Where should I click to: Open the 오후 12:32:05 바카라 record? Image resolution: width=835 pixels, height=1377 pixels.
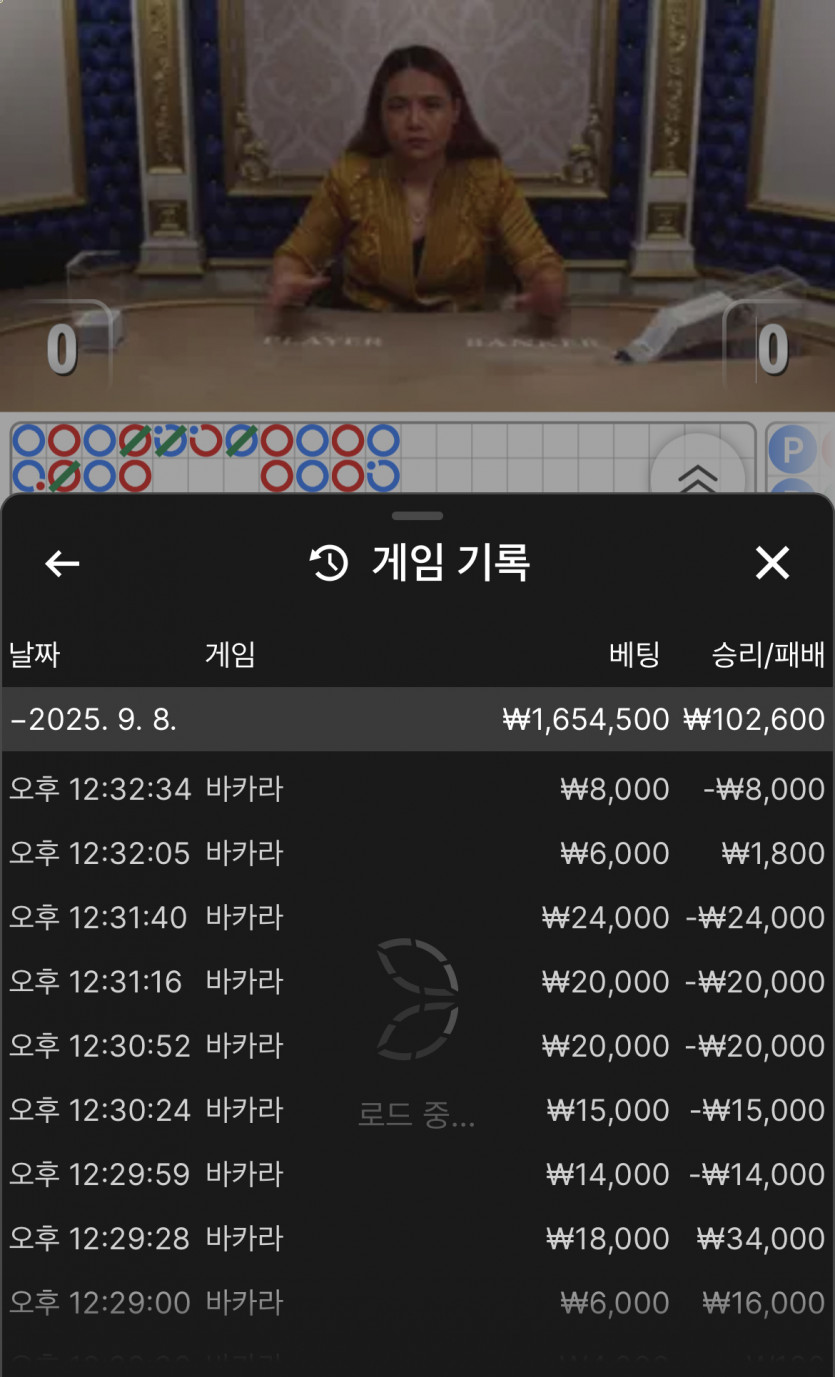[417, 853]
